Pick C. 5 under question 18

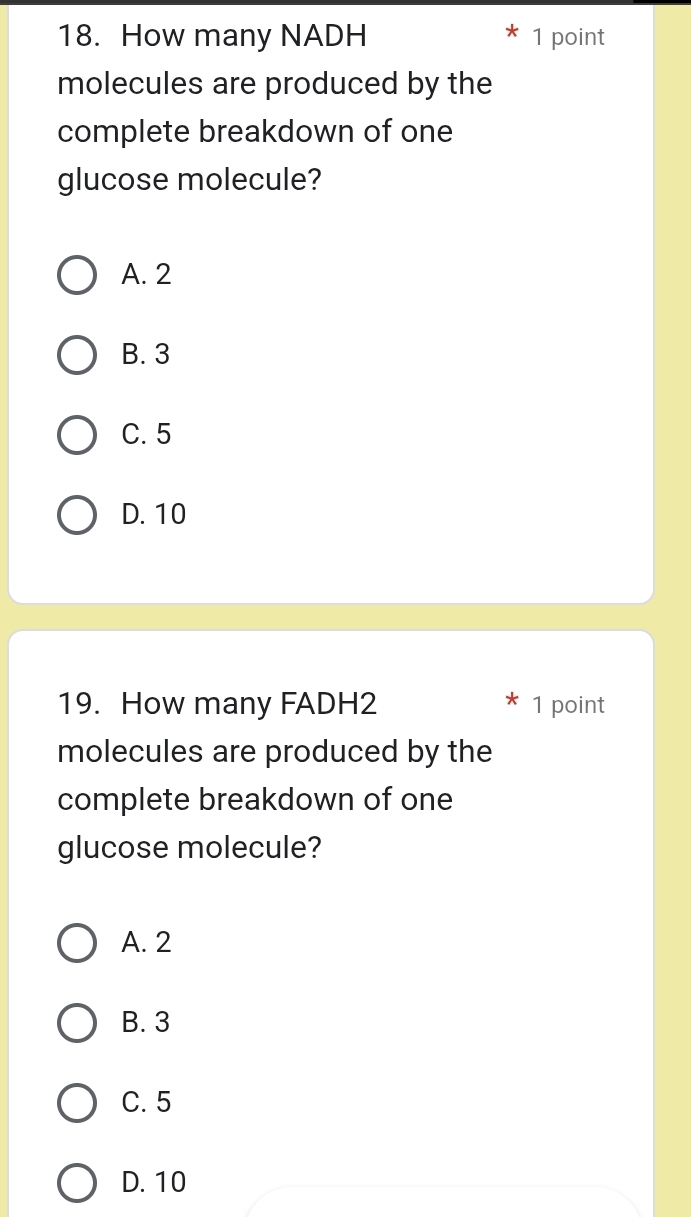pyautogui.click(x=77, y=435)
